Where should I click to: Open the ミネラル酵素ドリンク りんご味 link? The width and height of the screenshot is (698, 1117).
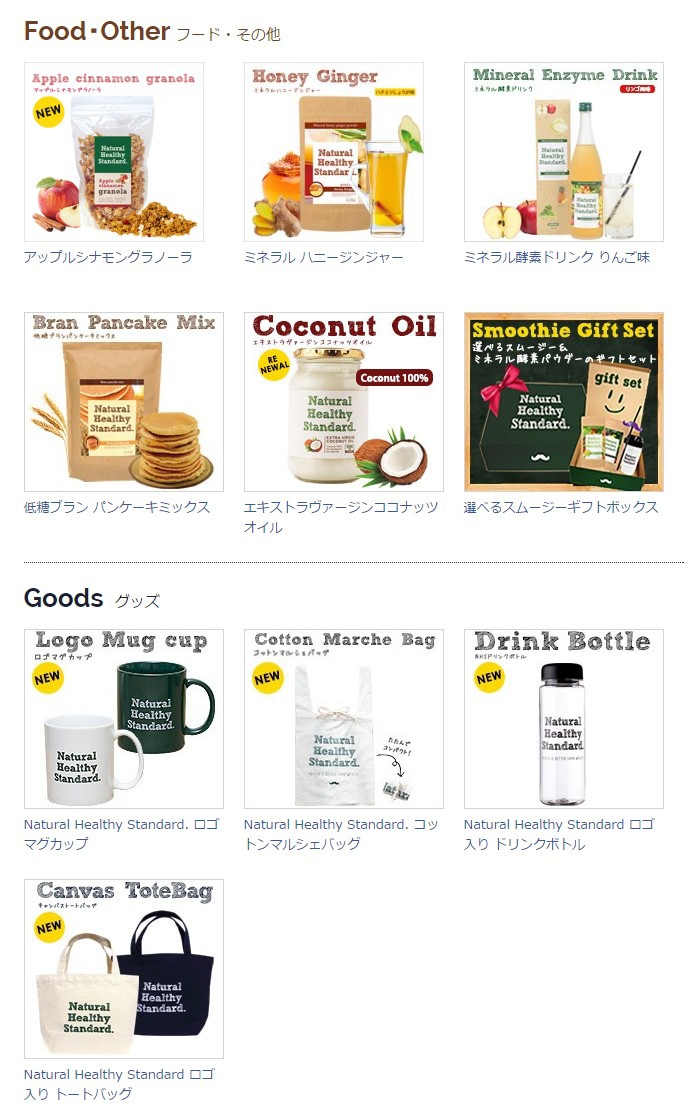pyautogui.click(x=557, y=258)
